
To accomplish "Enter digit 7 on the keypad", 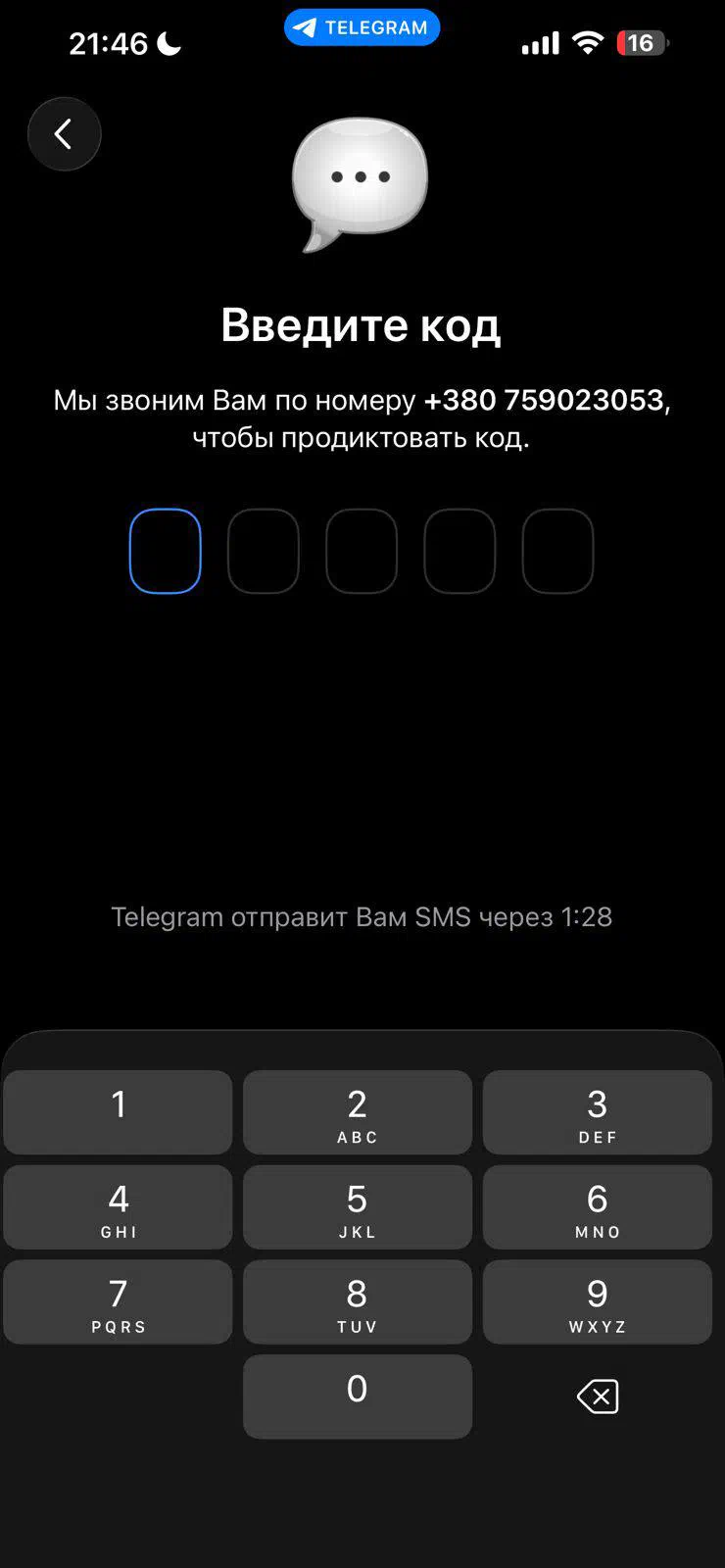I will [x=119, y=1302].
